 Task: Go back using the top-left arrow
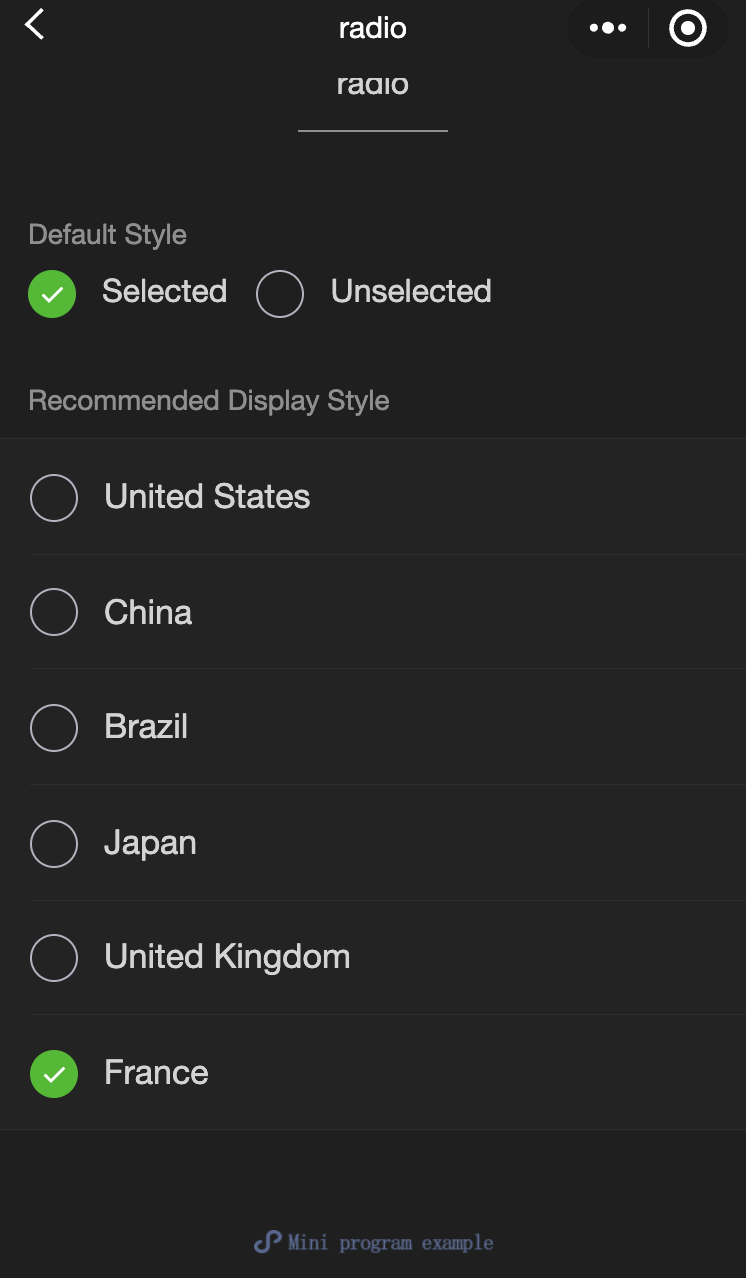[35, 25]
